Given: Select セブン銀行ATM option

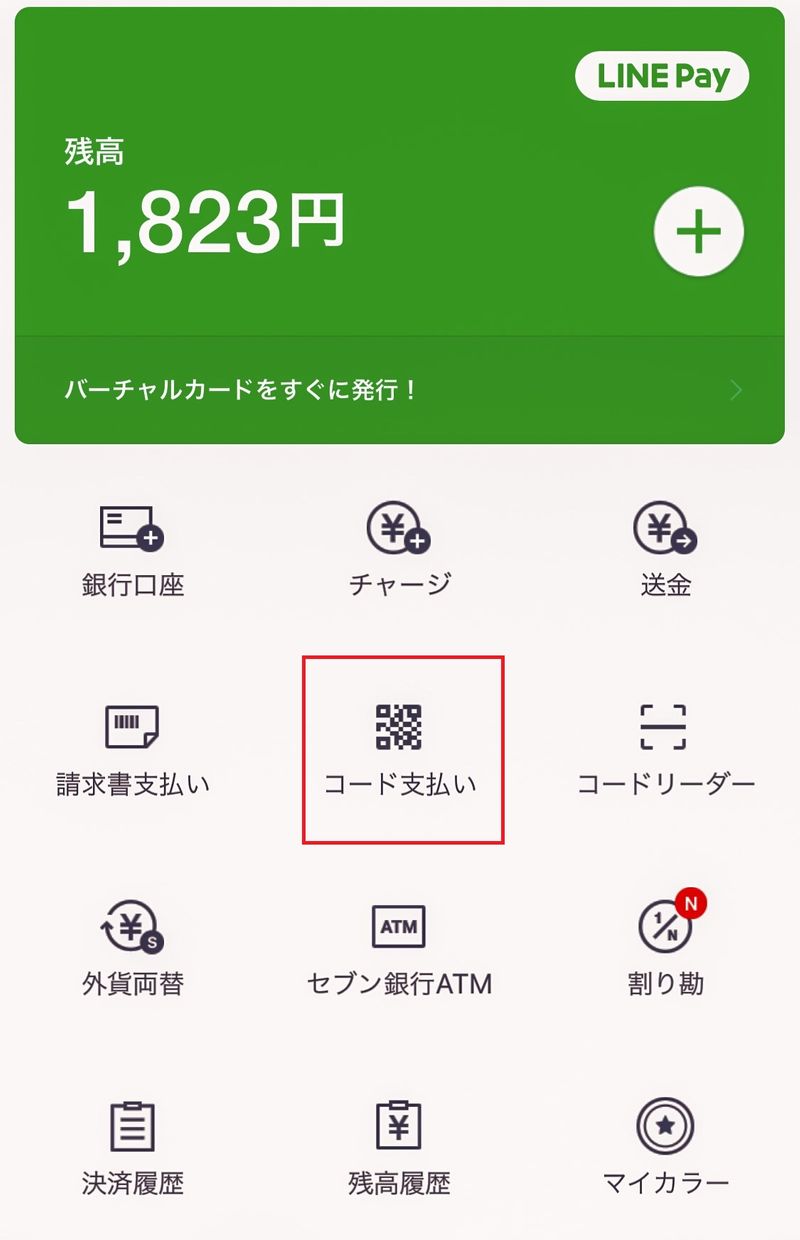Looking at the screenshot, I should click(x=400, y=948).
